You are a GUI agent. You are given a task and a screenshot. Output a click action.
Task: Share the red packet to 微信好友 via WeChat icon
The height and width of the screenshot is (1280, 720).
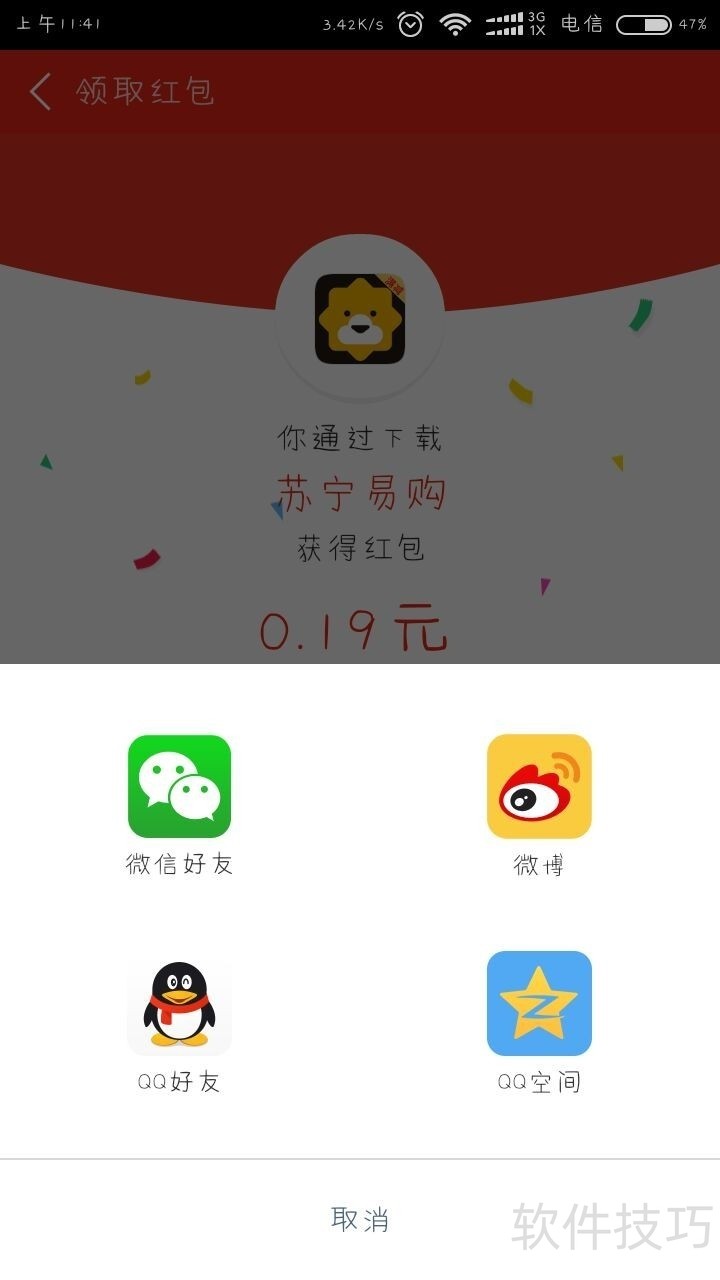180,786
